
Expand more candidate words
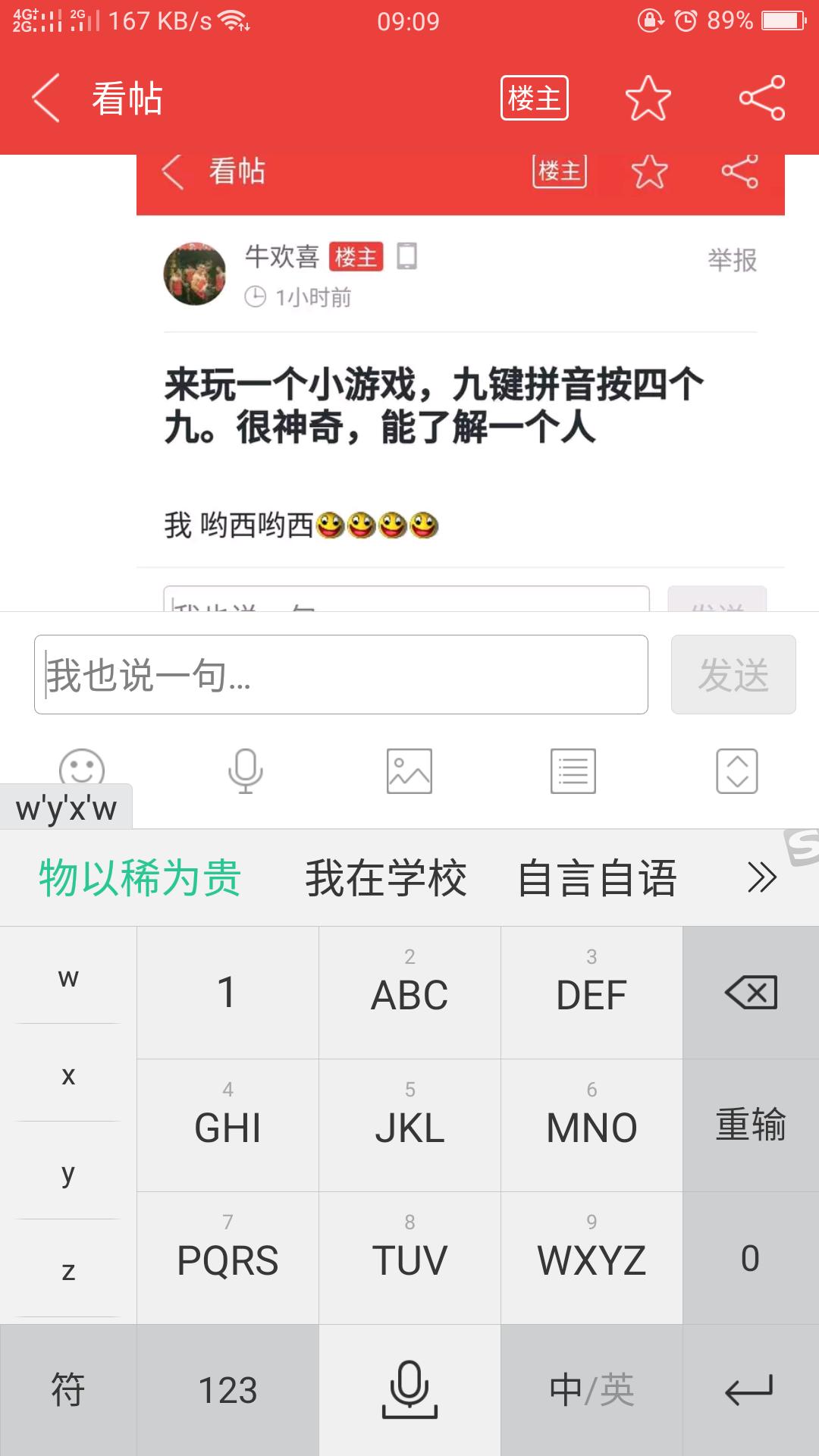point(761,878)
